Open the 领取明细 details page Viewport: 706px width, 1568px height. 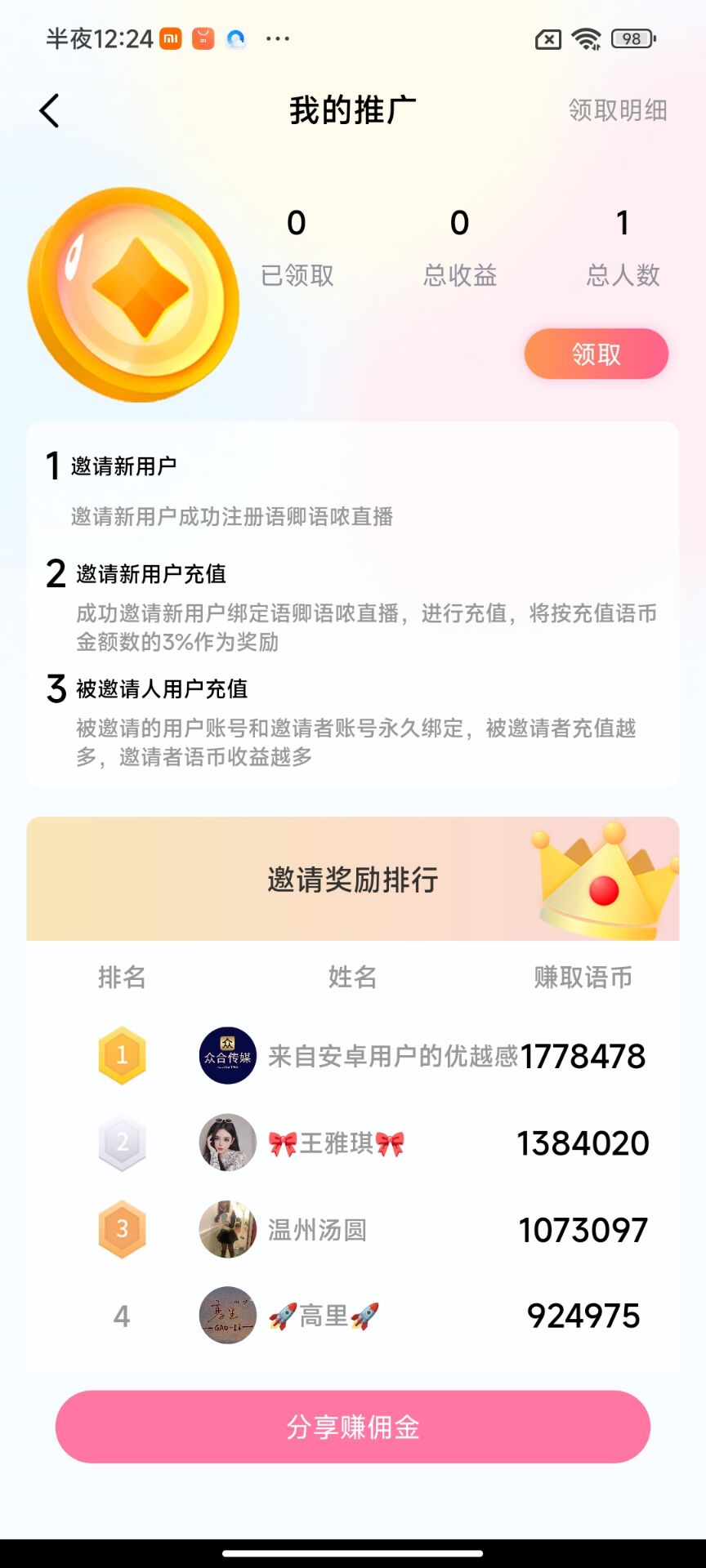619,110
